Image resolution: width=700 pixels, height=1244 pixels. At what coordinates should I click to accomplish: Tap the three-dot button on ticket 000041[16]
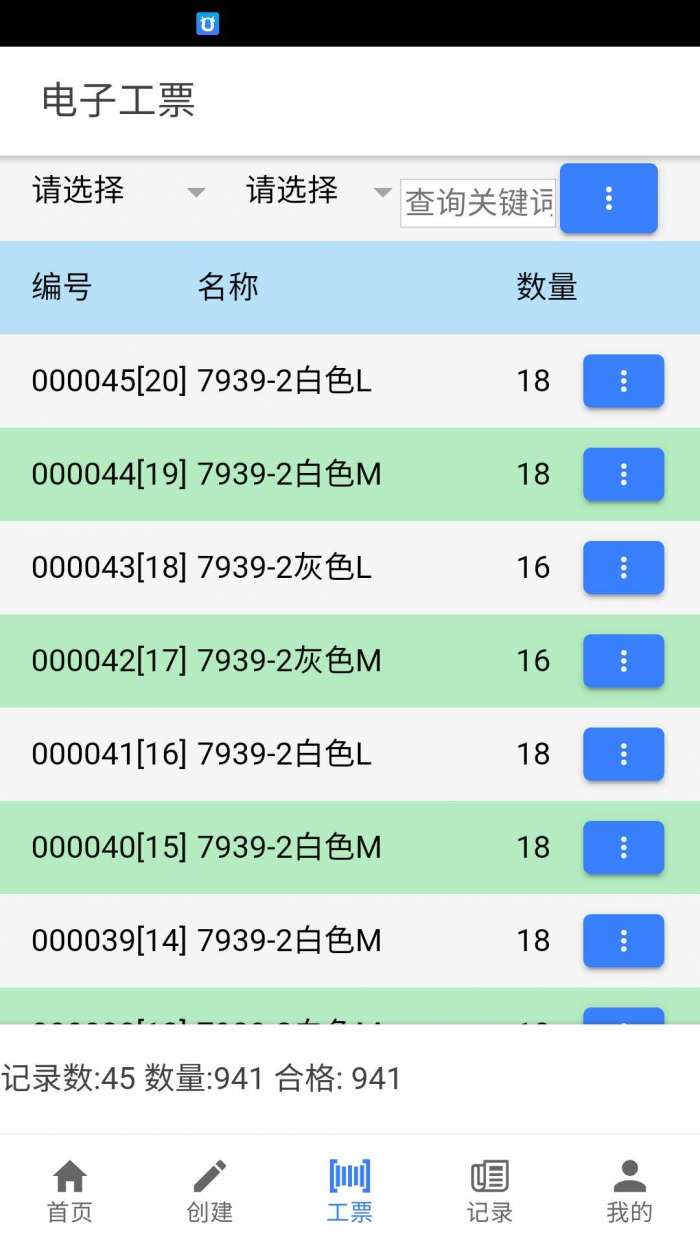[623, 754]
